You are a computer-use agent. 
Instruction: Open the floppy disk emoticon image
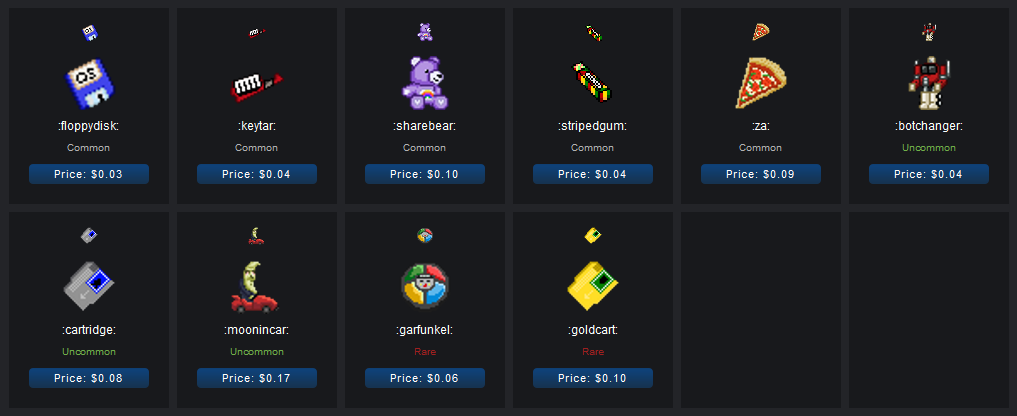click(x=89, y=82)
